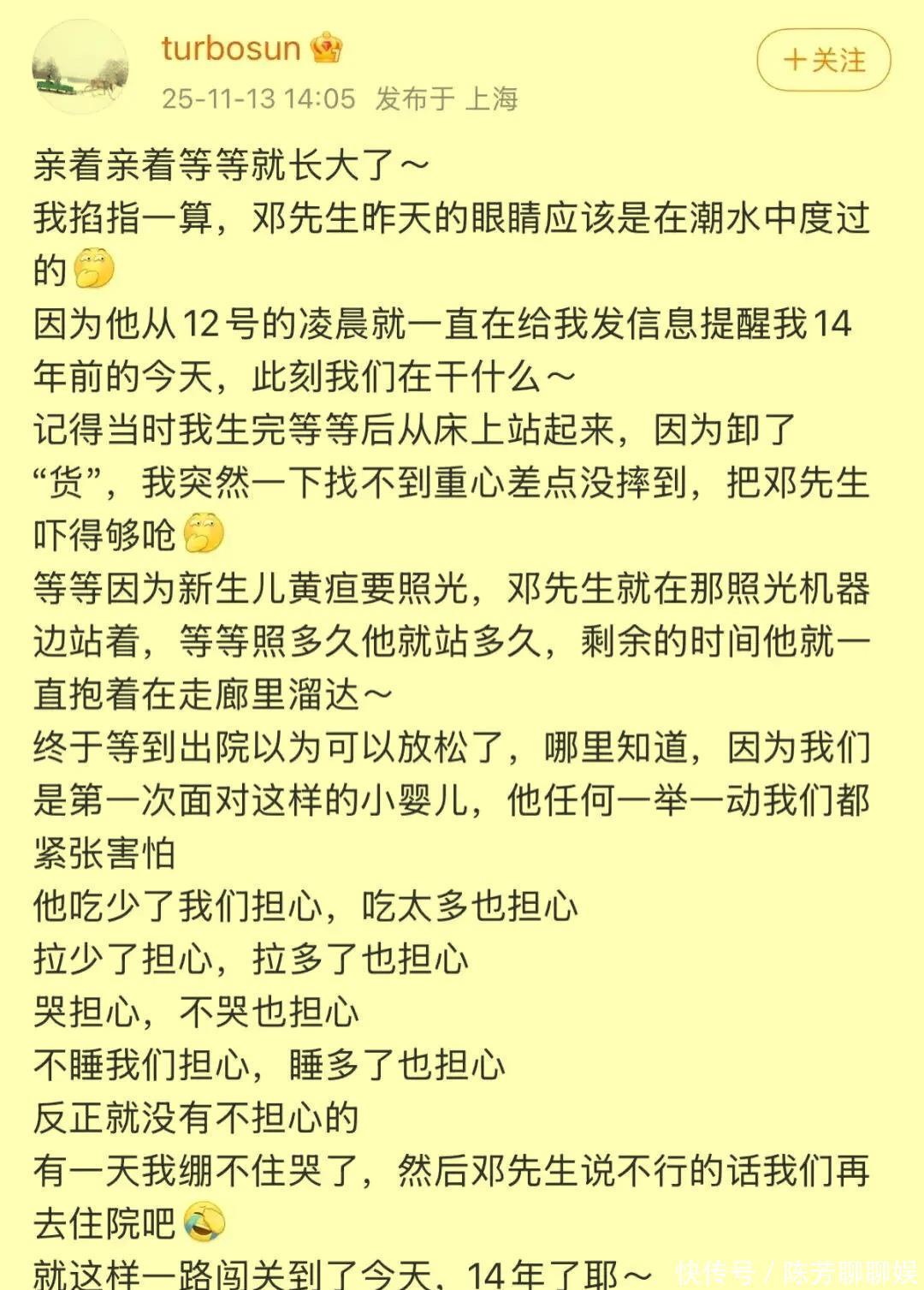
Task: Open turbosun's profile avatar
Action: coord(80,68)
